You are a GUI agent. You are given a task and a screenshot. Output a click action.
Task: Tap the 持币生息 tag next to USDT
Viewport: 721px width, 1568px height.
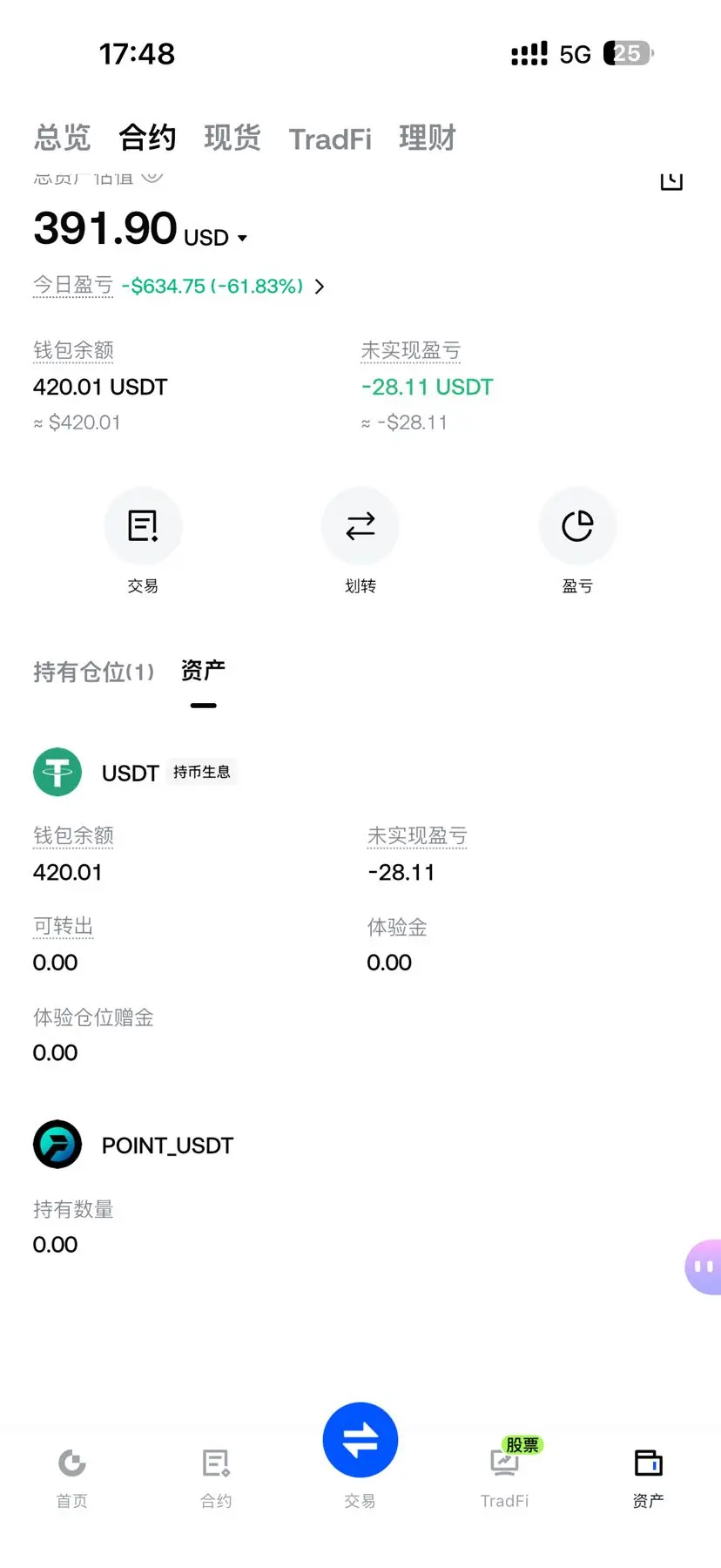202,772
